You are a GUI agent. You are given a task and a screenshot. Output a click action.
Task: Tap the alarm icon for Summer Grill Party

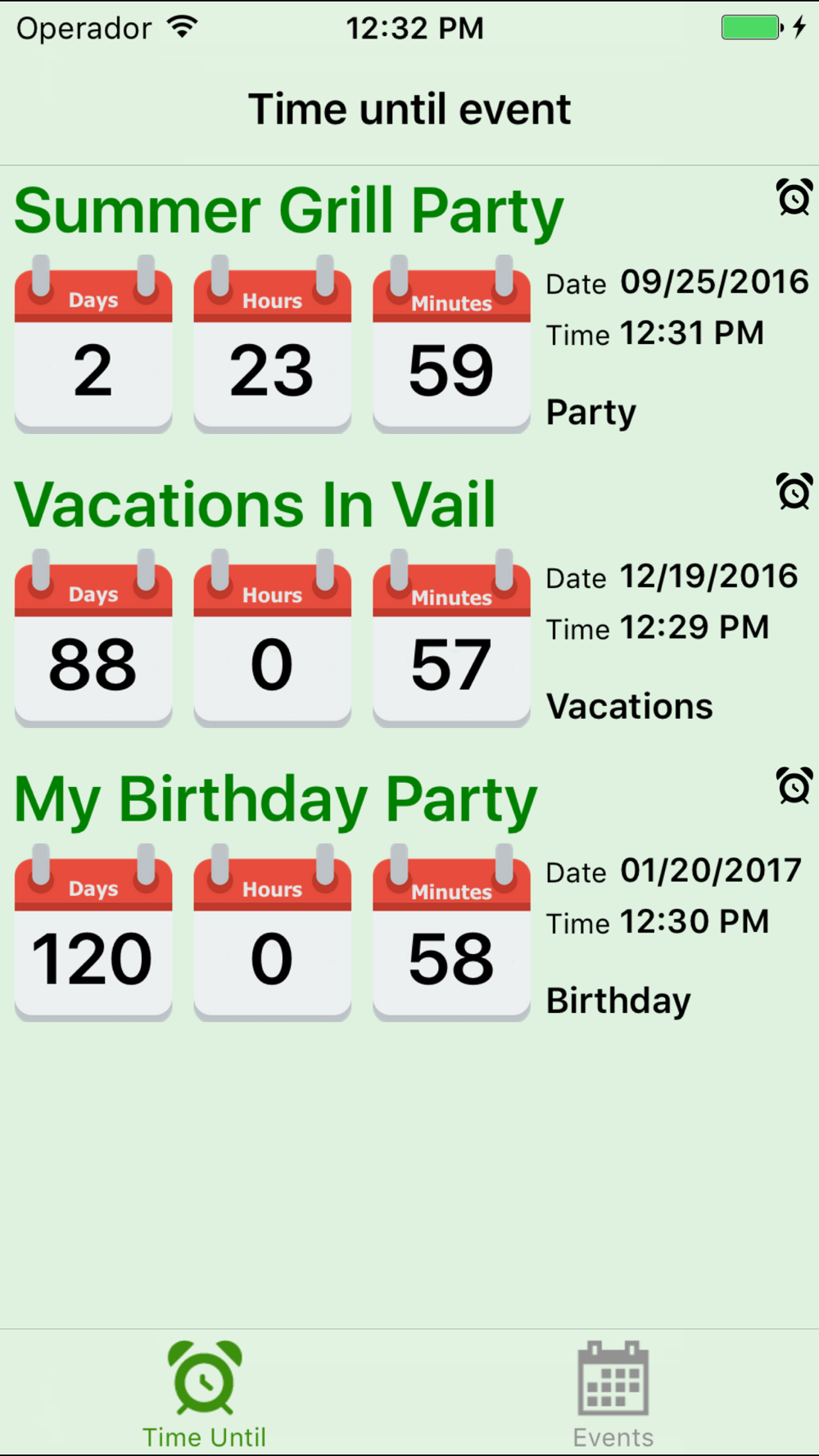tap(794, 197)
